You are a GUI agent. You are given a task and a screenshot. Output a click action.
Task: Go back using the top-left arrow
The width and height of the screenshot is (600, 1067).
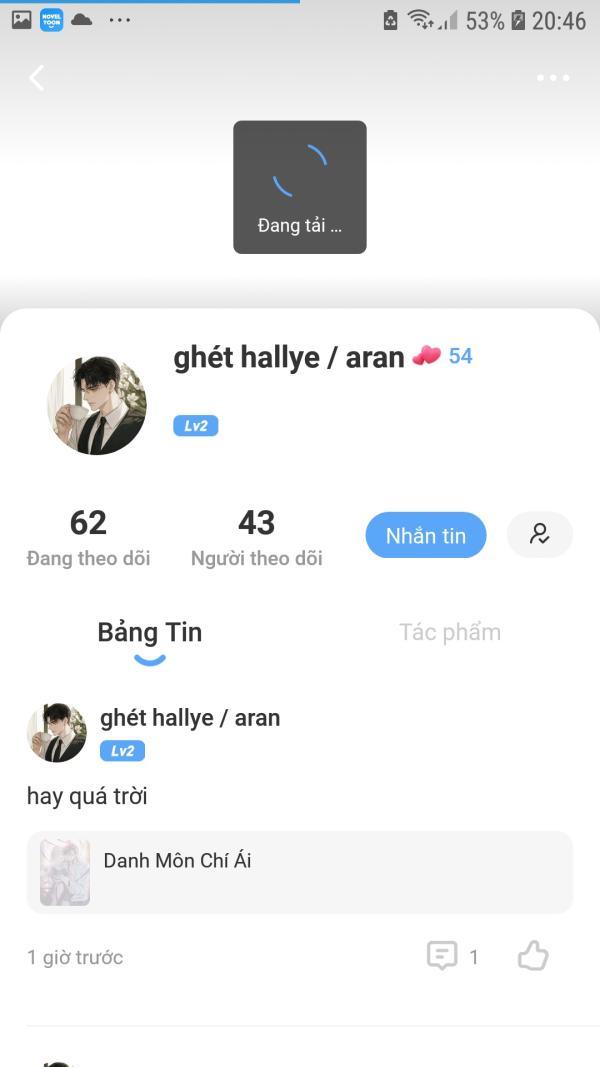(x=37, y=78)
